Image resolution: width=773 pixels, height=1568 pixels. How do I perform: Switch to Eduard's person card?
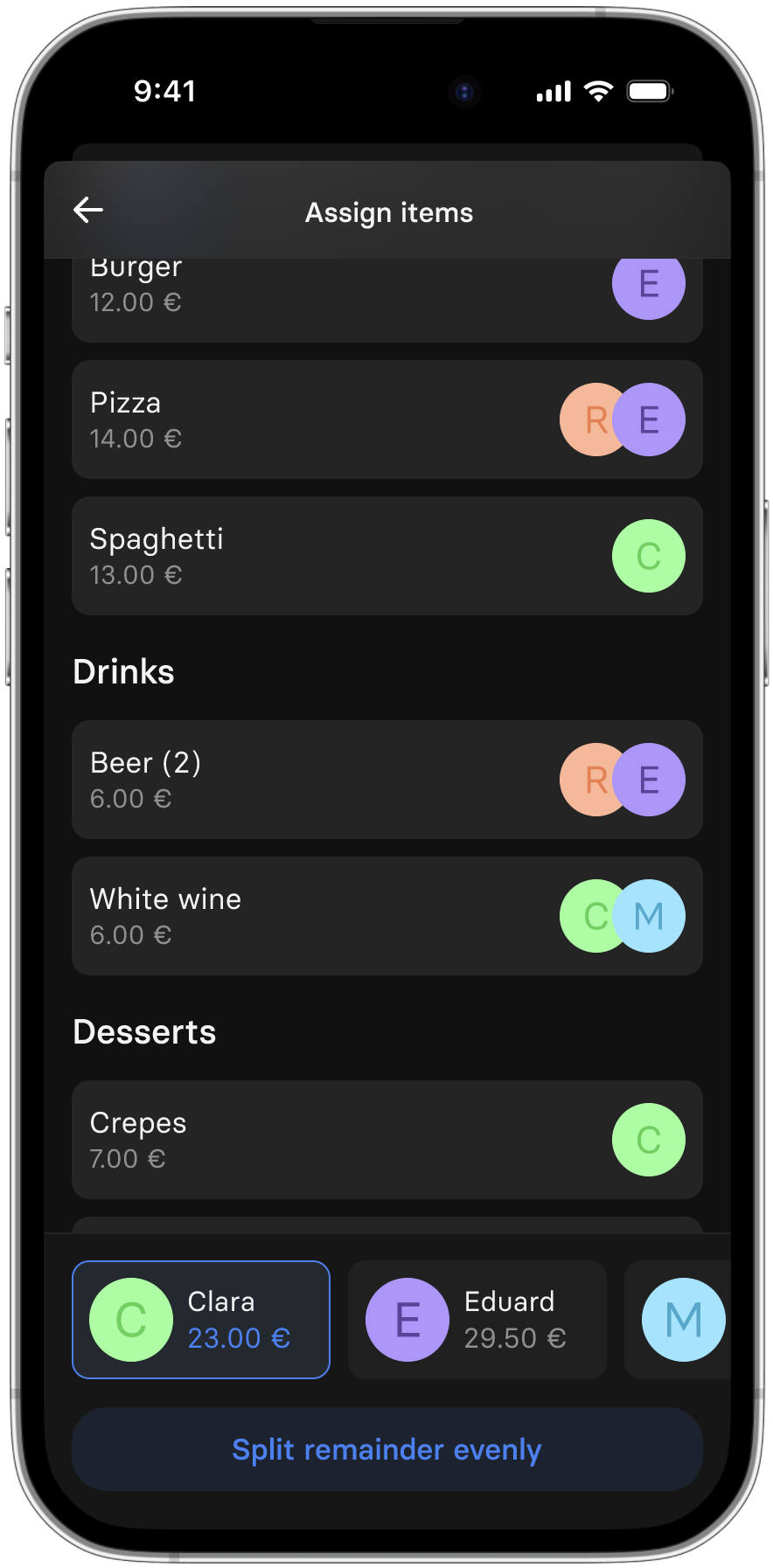click(477, 1320)
